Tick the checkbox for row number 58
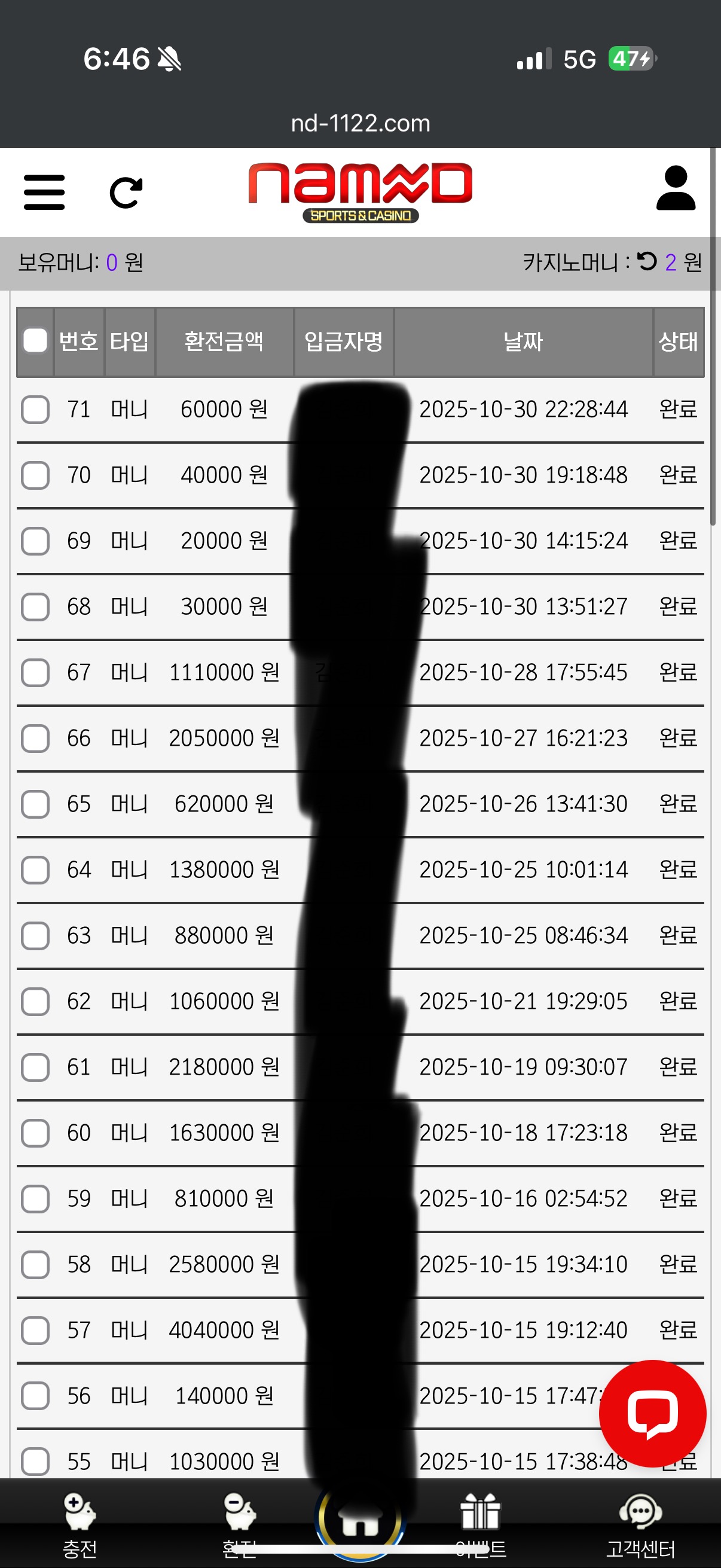The image size is (721, 1568). coord(35,1264)
